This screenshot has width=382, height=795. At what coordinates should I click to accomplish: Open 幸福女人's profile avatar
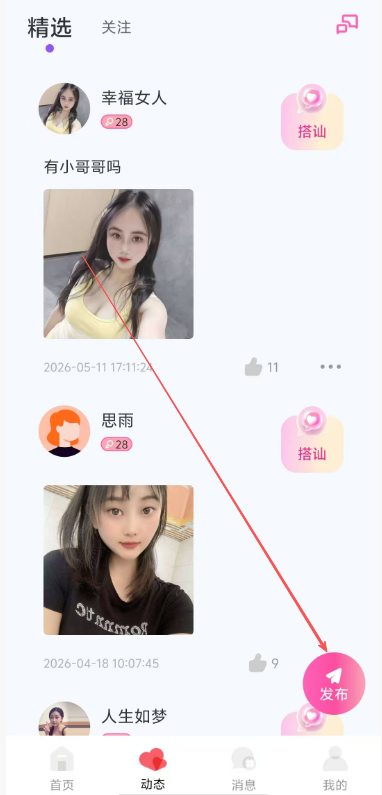click(x=64, y=109)
